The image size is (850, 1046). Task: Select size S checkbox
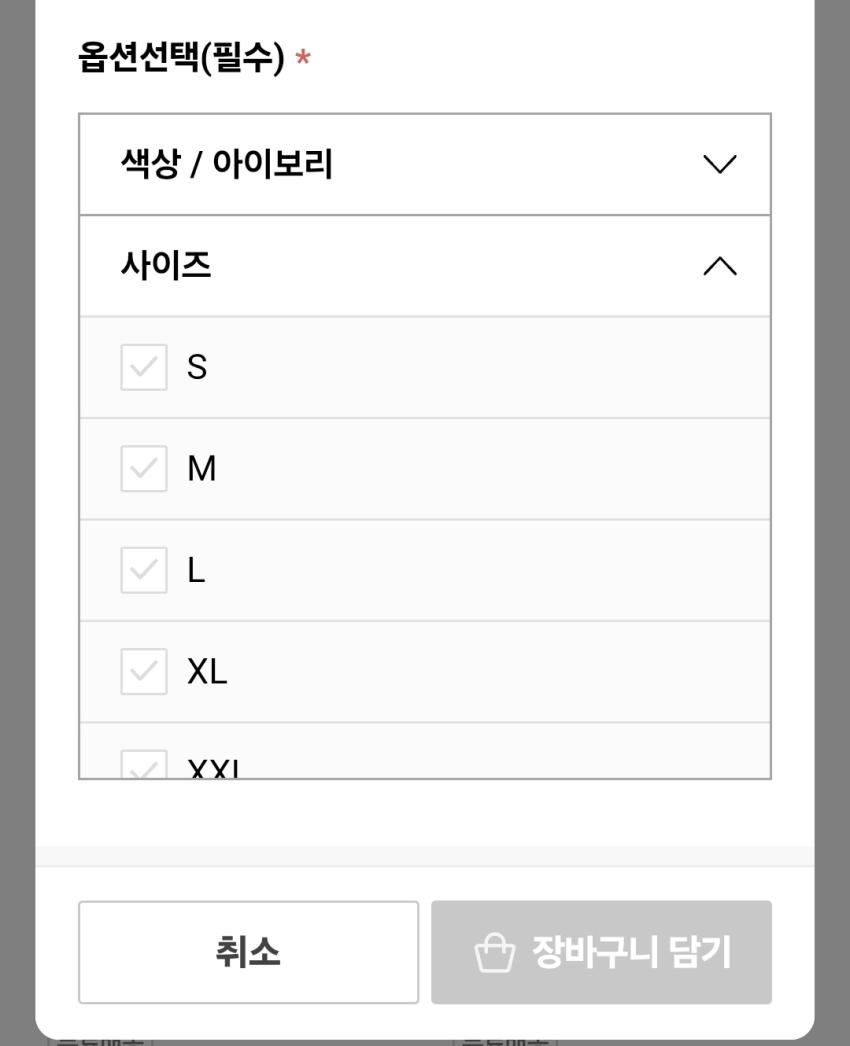[x=143, y=367]
